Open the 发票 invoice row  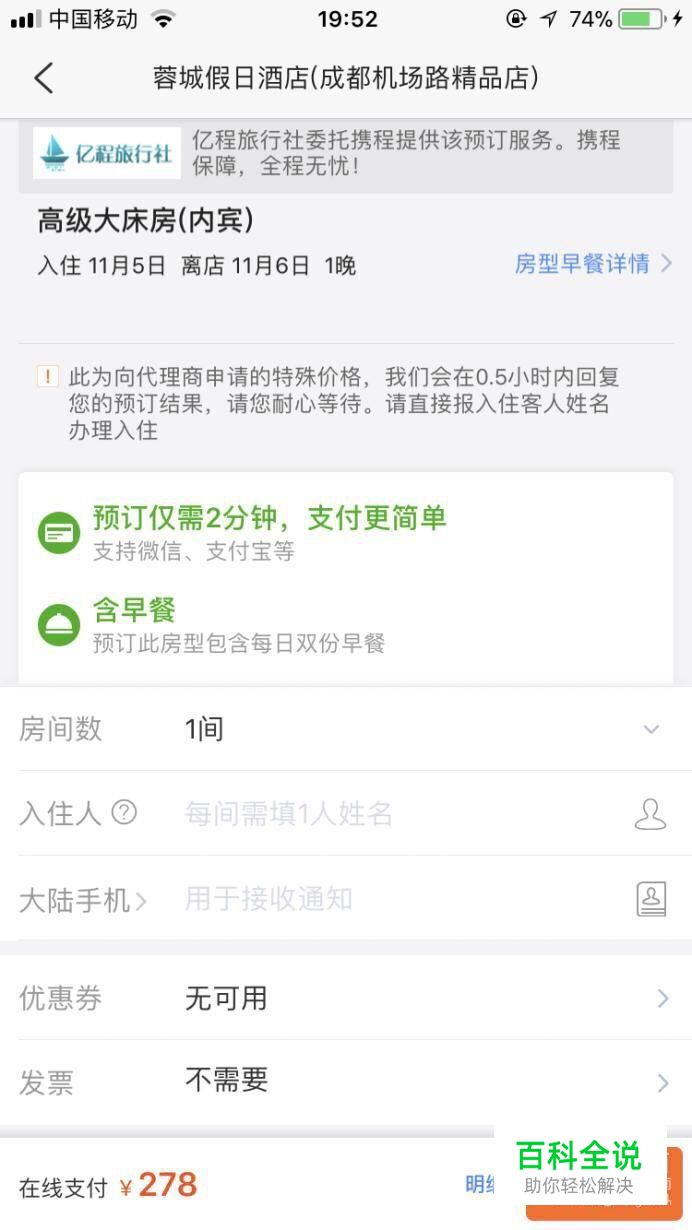[x=346, y=1081]
